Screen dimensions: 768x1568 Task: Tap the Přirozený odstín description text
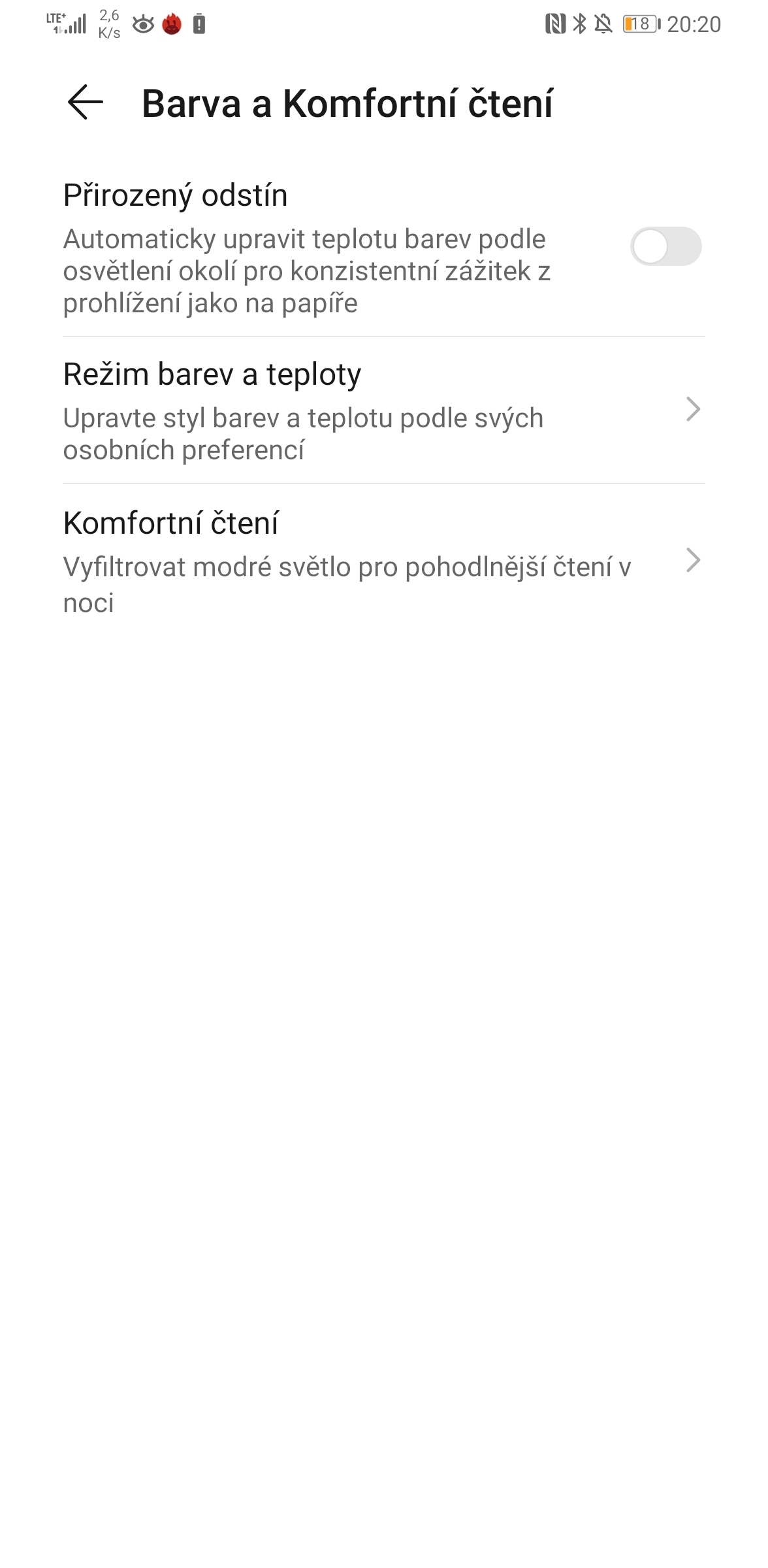click(x=307, y=270)
